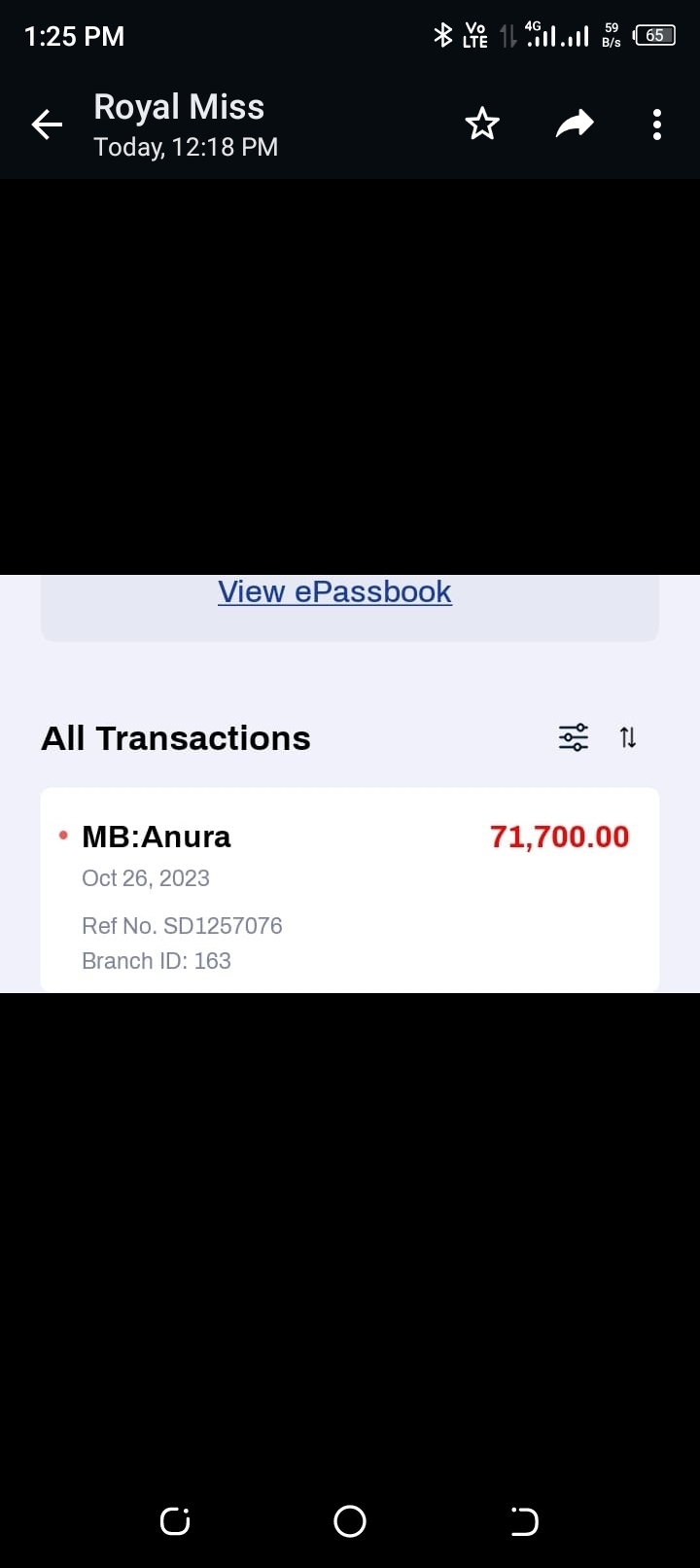700x1568 pixels.
Task: Forward this image to another chat
Action: coord(575,125)
